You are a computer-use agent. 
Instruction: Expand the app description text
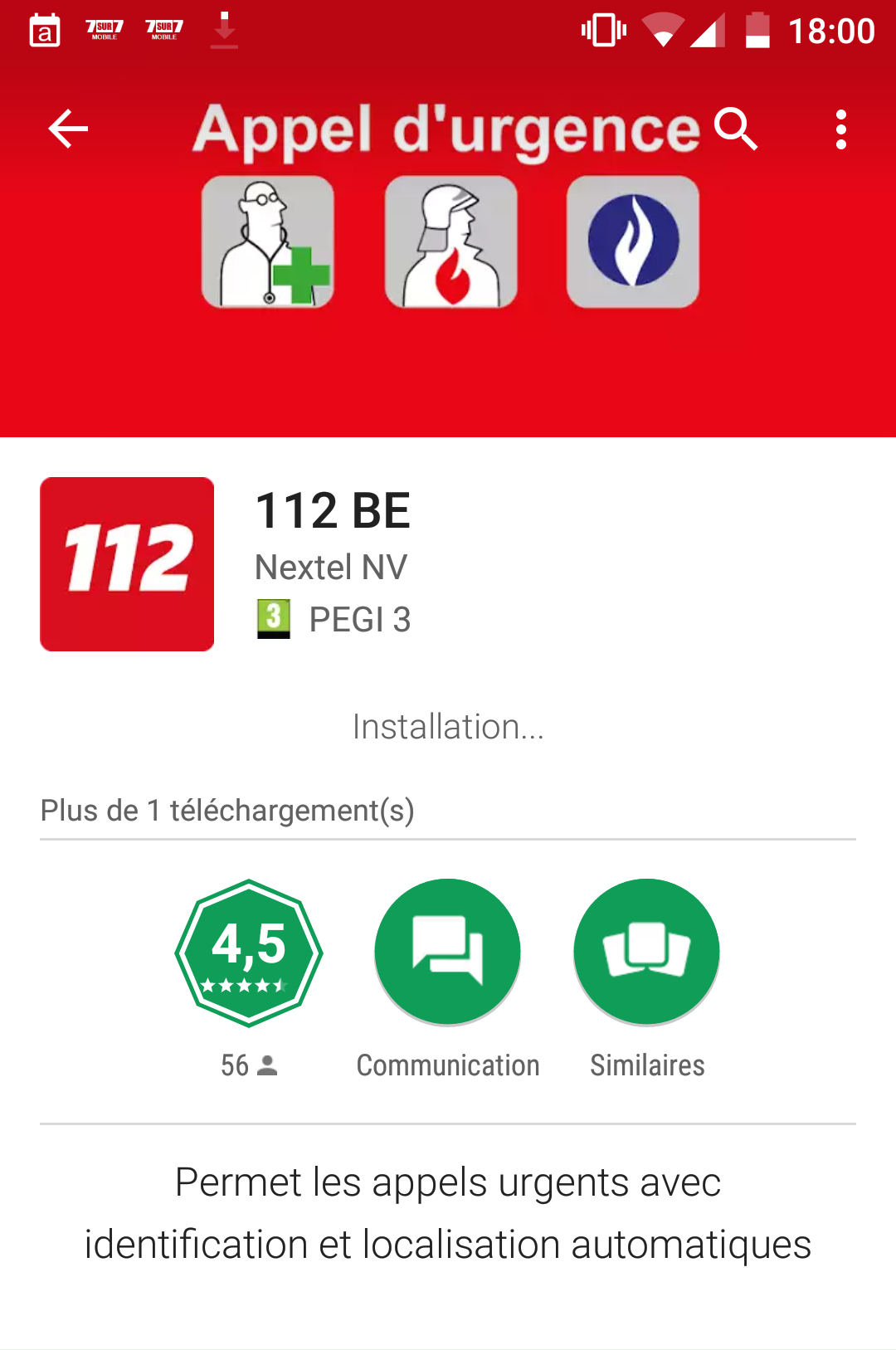pyautogui.click(x=448, y=1213)
